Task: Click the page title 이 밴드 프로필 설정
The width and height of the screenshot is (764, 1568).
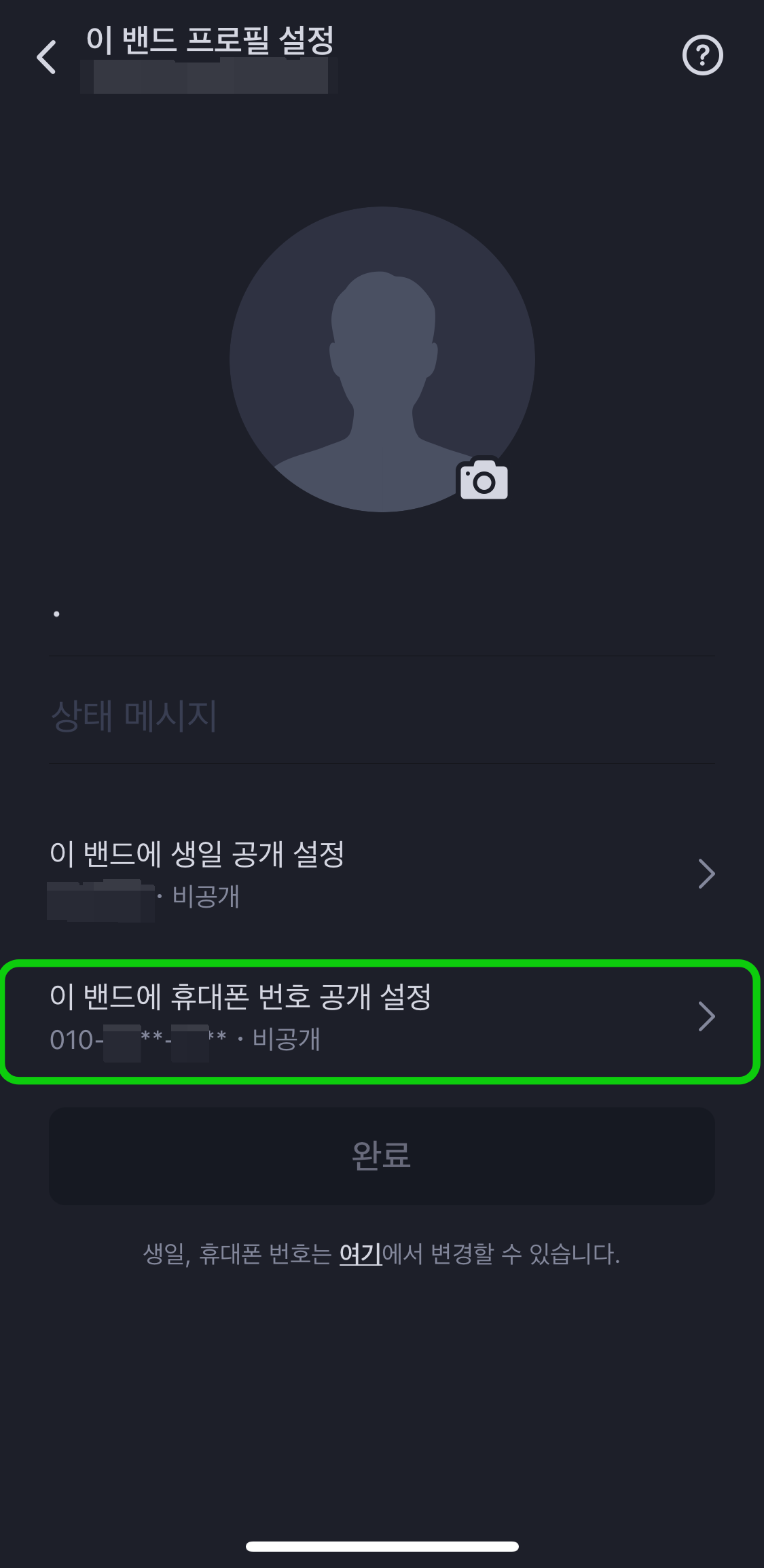Action: tap(211, 39)
